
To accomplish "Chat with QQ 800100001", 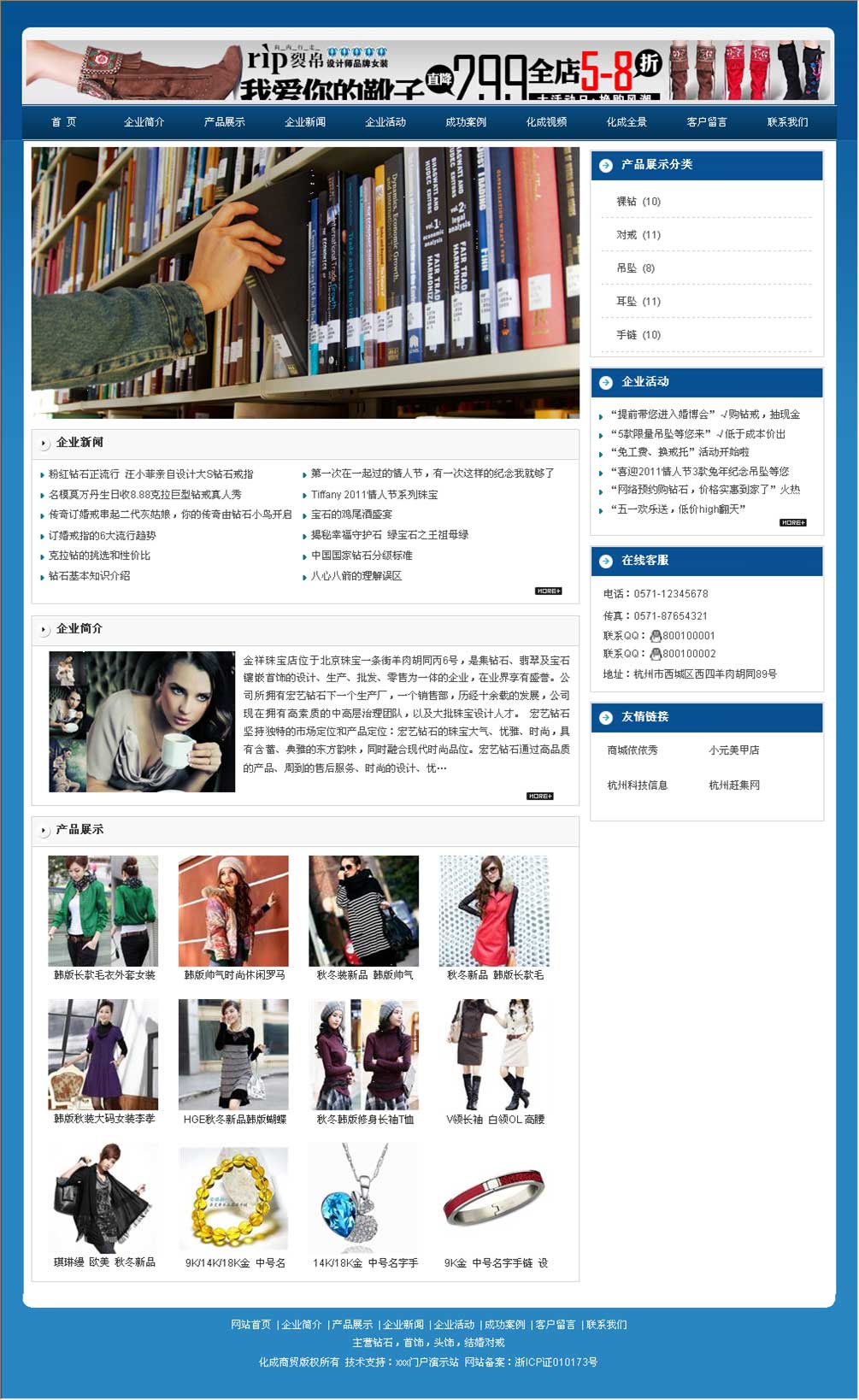I will pos(683,636).
